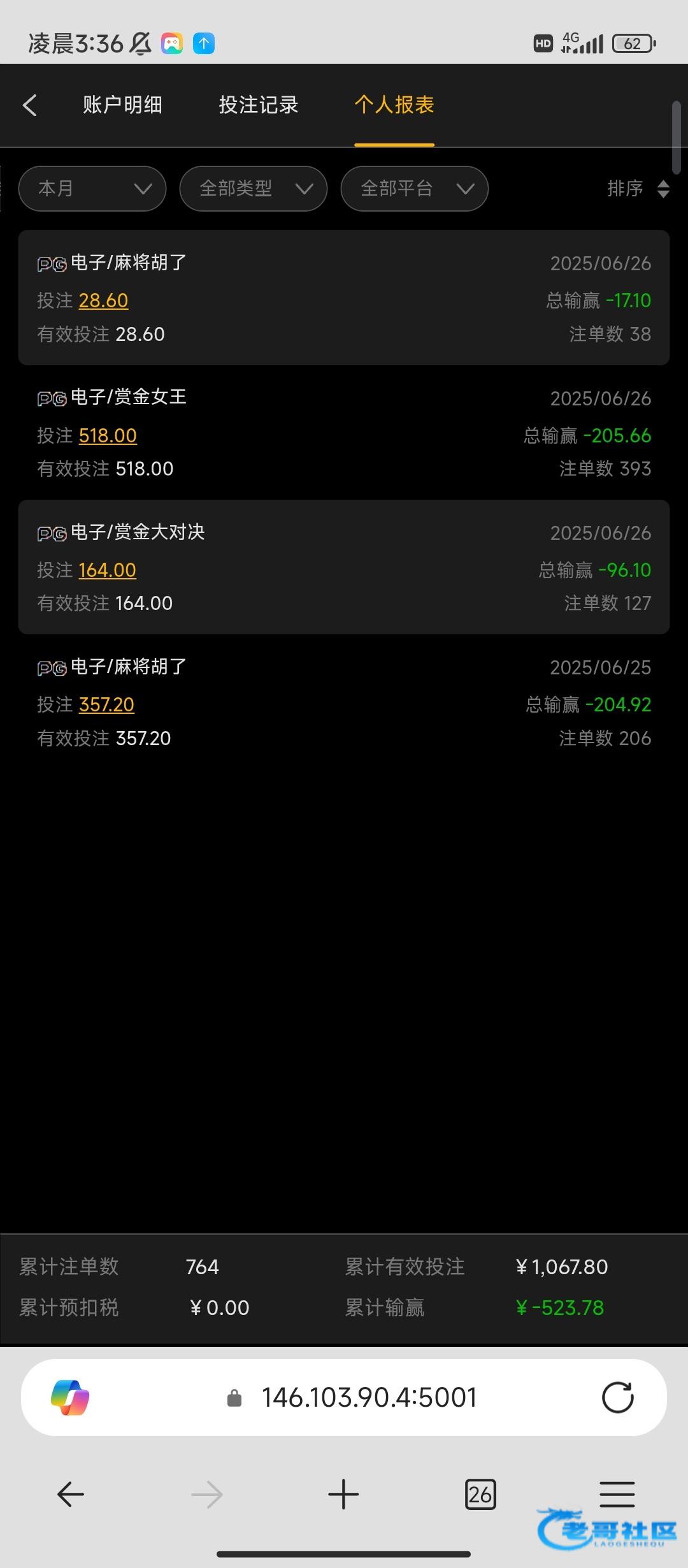
Task: Expand the 全部平台 dropdown
Action: click(415, 189)
